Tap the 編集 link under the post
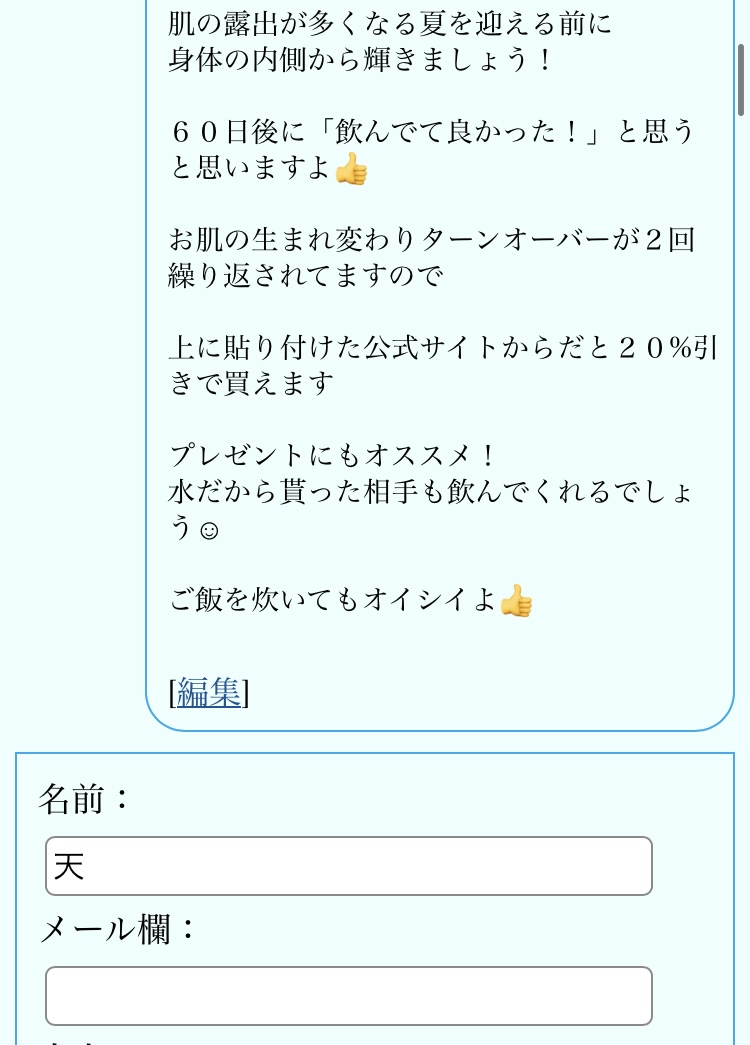The width and height of the screenshot is (750, 1045). (x=209, y=692)
